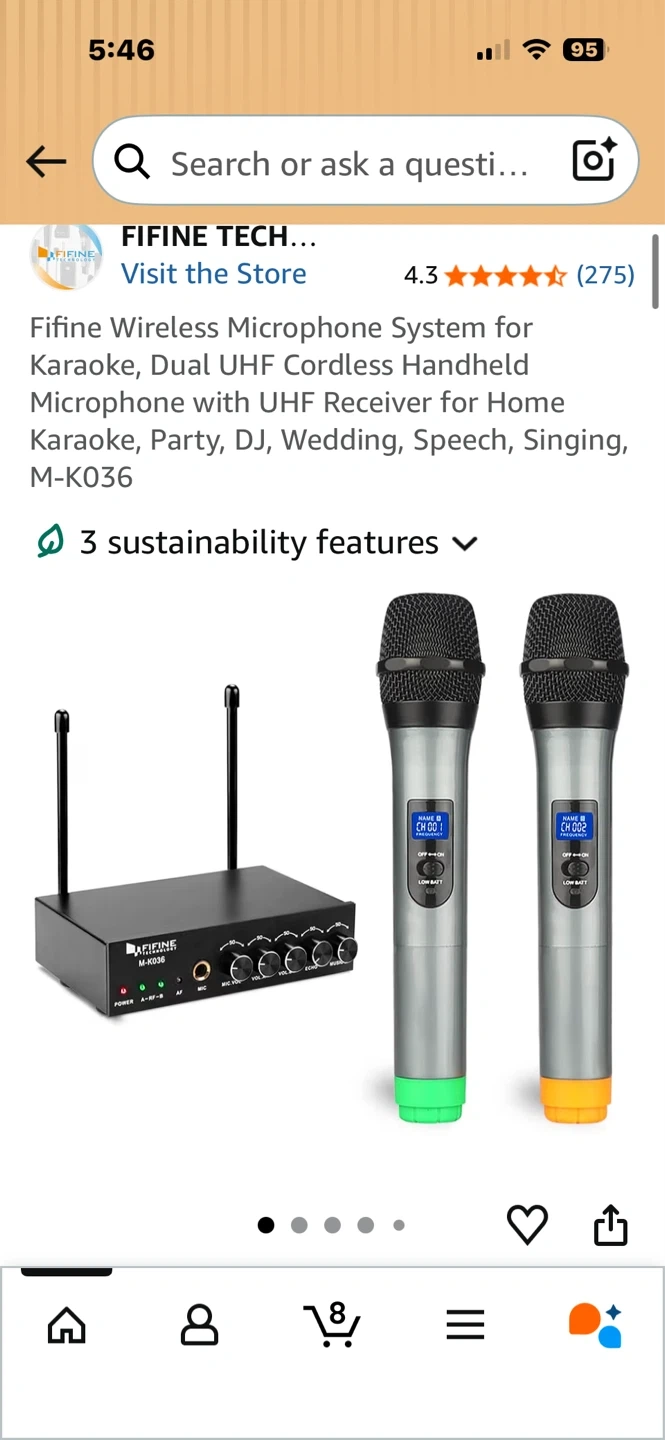Open the account profile tab

[x=199, y=1326]
